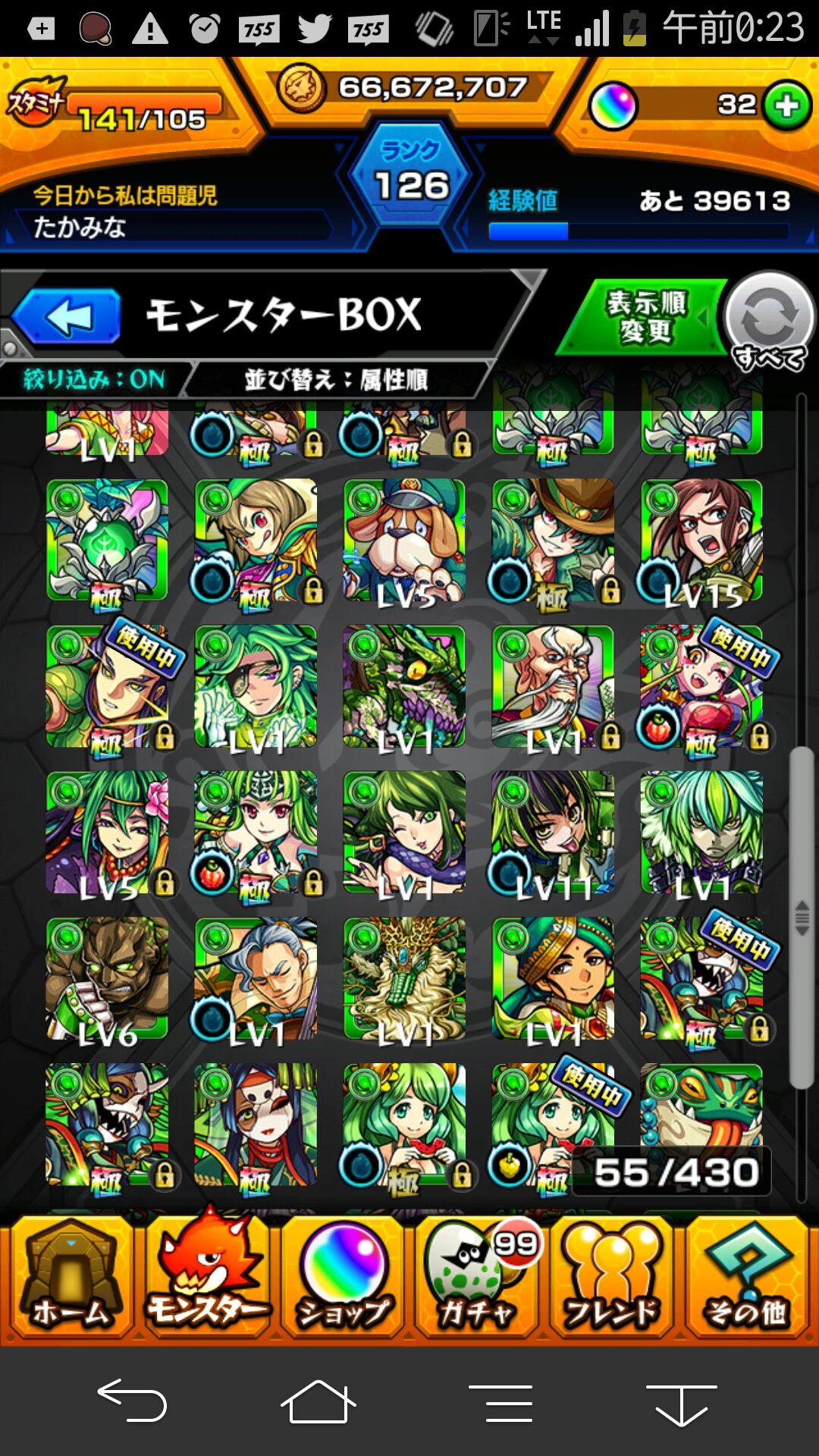This screenshot has width=819, height=1456.
Task: Go back from Monster BOX
Action: click(x=67, y=316)
